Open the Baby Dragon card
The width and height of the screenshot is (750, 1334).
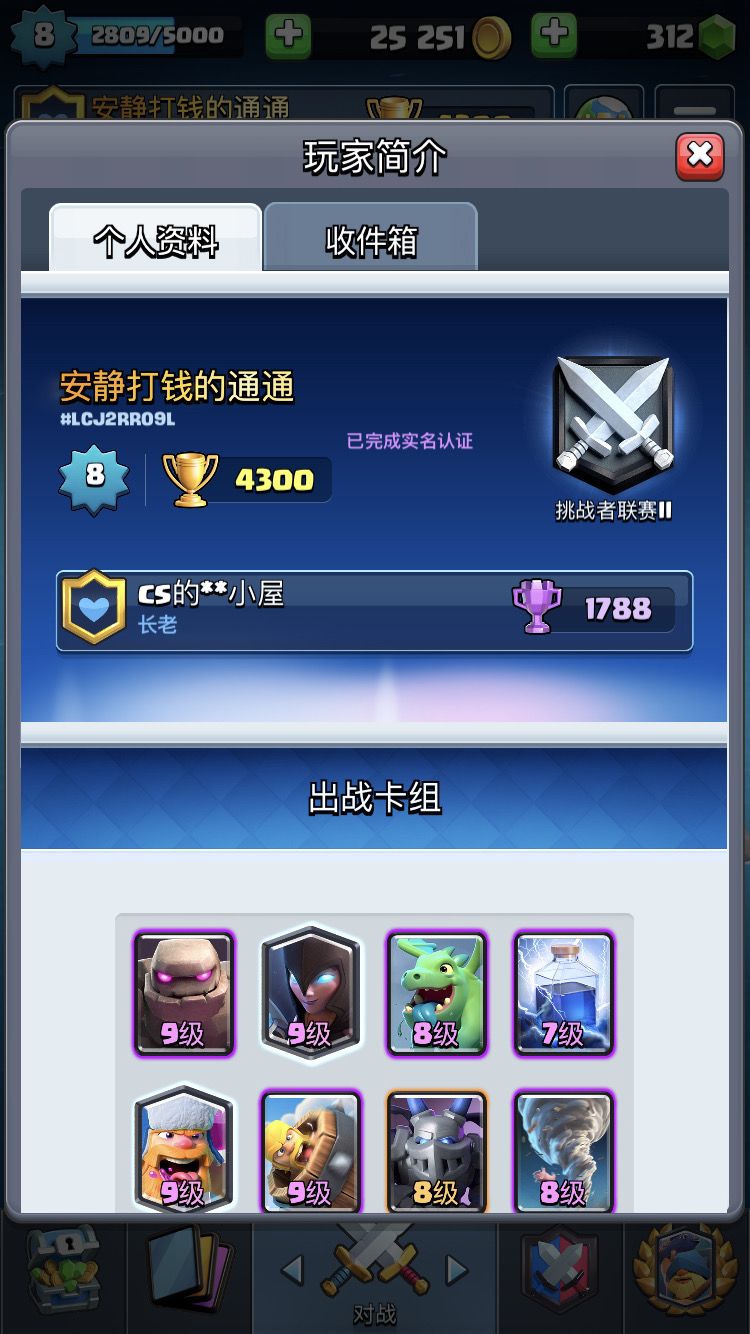pos(437,993)
